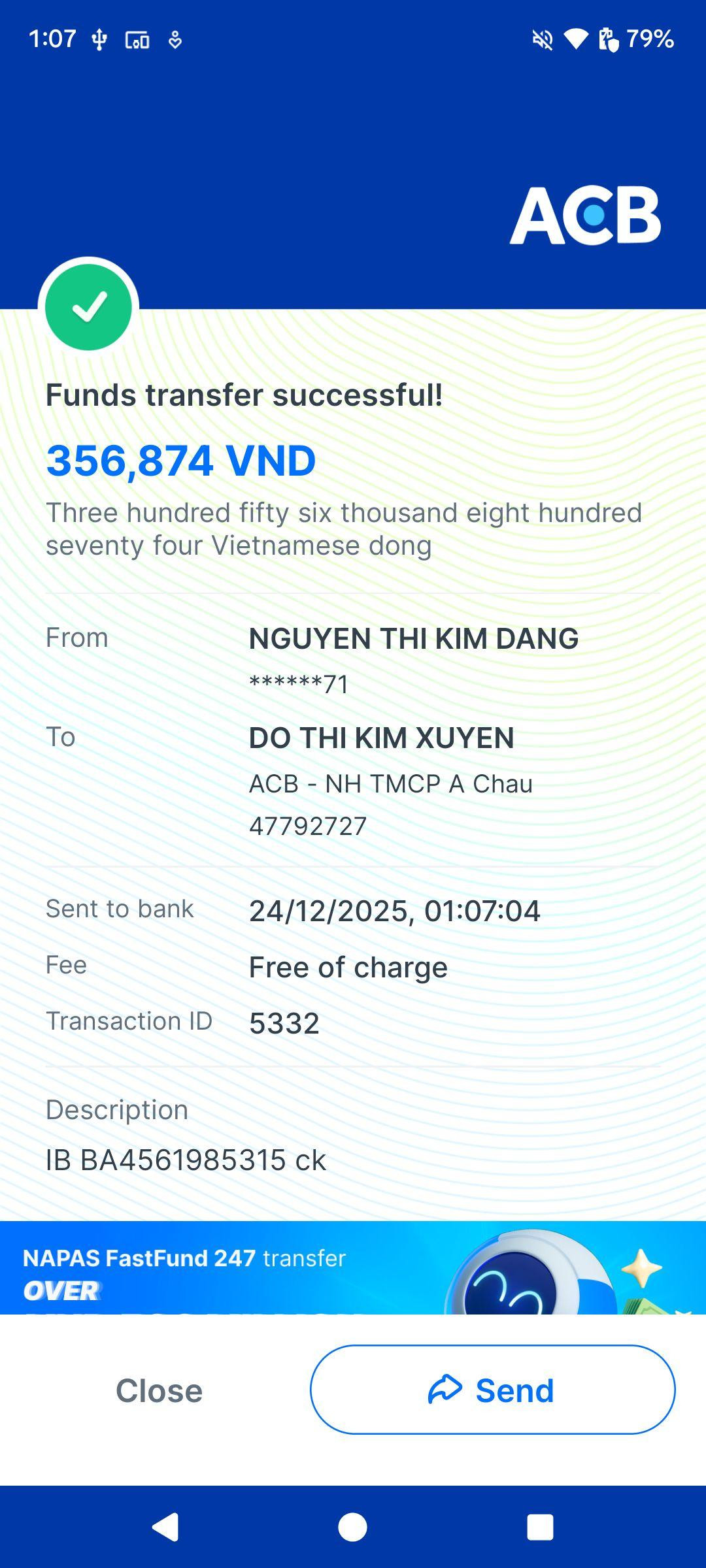Open the recent apps view
Image resolution: width=706 pixels, height=1568 pixels.
[540, 1527]
